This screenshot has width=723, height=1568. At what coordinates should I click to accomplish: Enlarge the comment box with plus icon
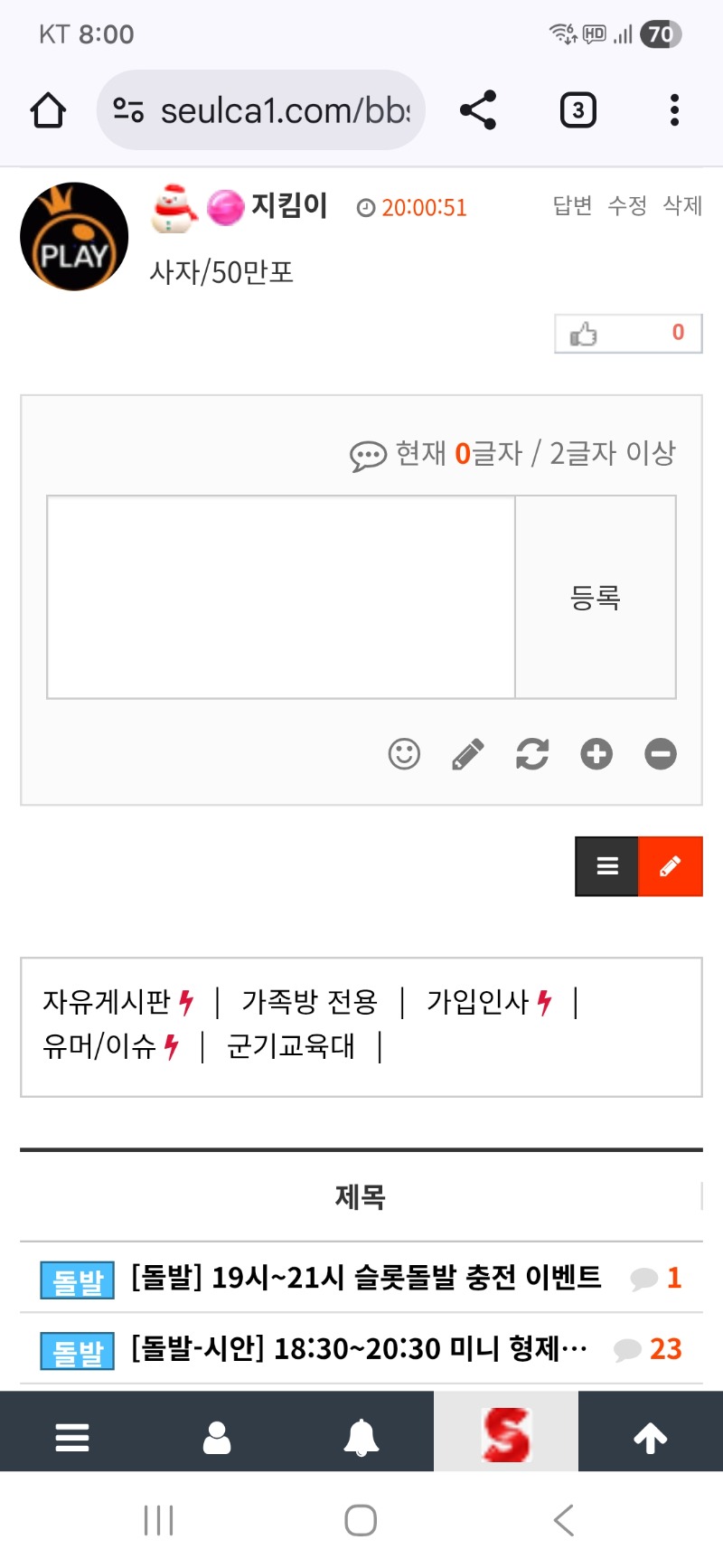point(596,753)
